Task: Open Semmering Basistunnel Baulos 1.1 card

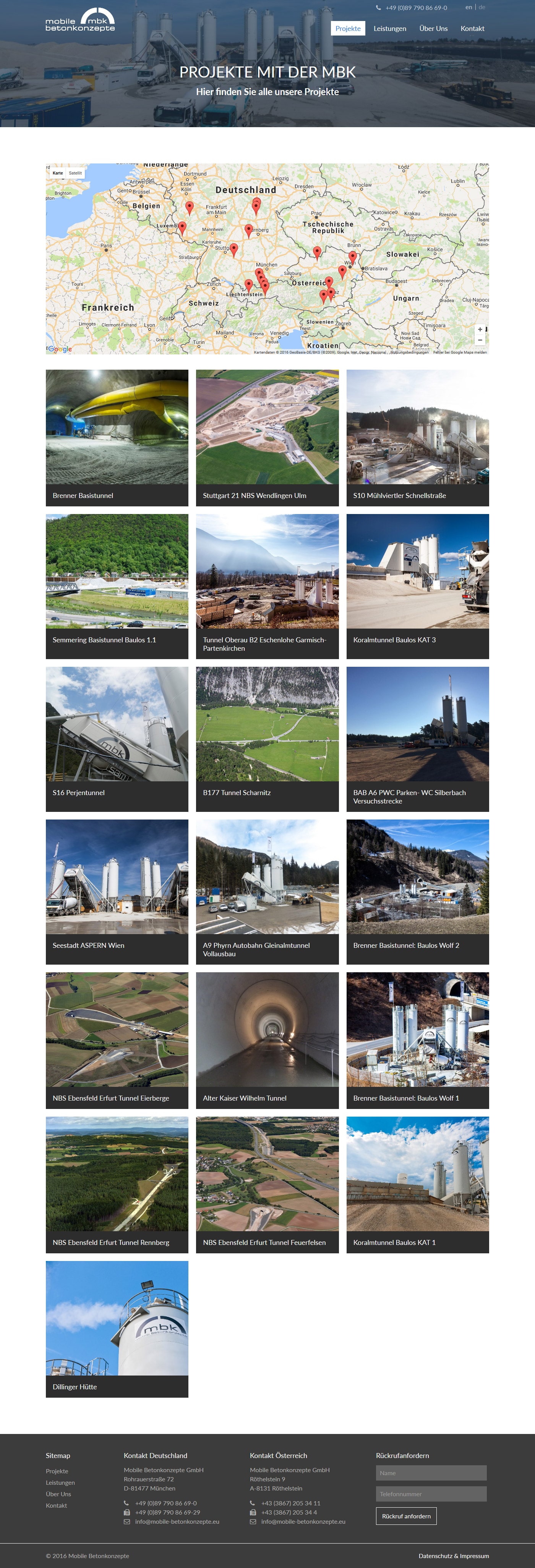Action: click(117, 585)
